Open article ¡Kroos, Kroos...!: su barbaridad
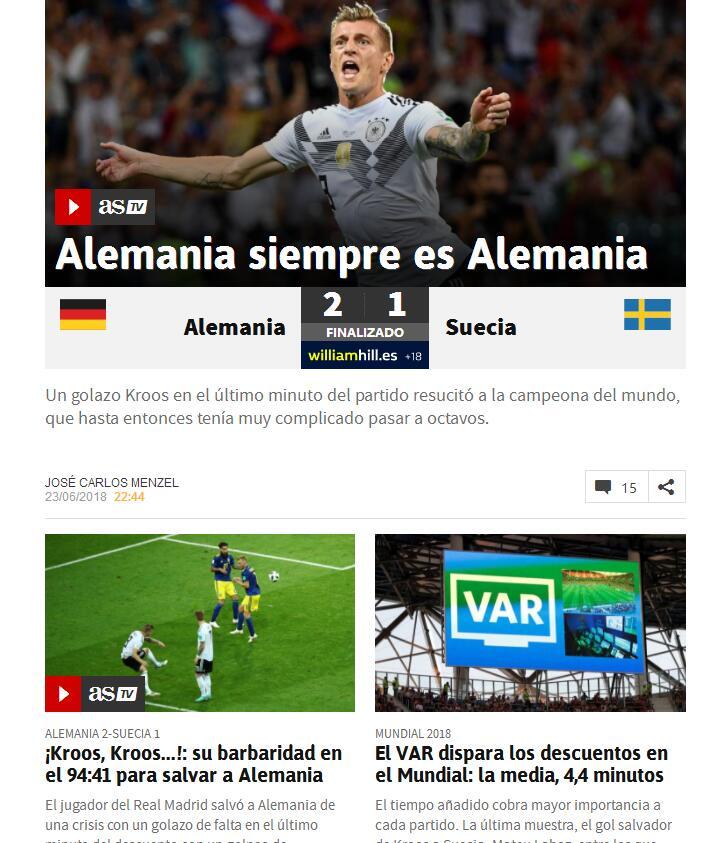Image resolution: width=701 pixels, height=843 pixels. [x=193, y=764]
